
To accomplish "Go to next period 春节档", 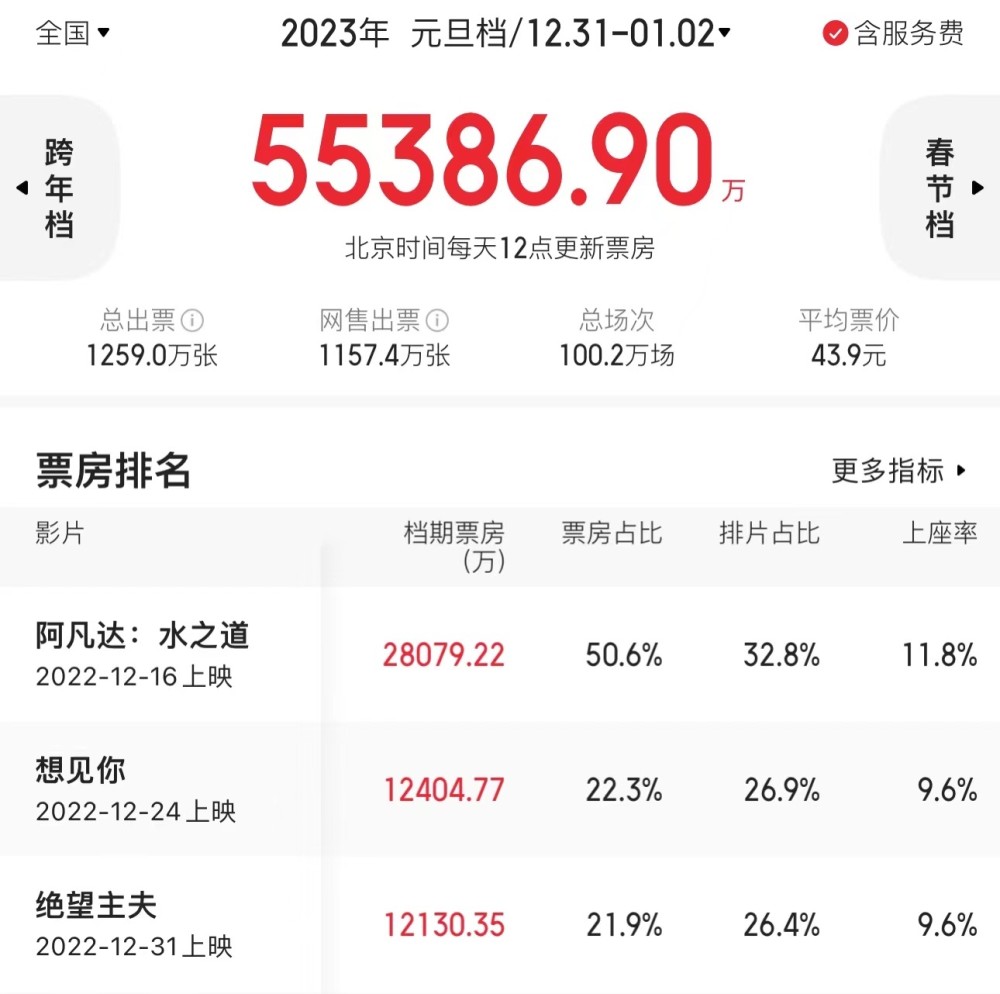I will point(942,188).
